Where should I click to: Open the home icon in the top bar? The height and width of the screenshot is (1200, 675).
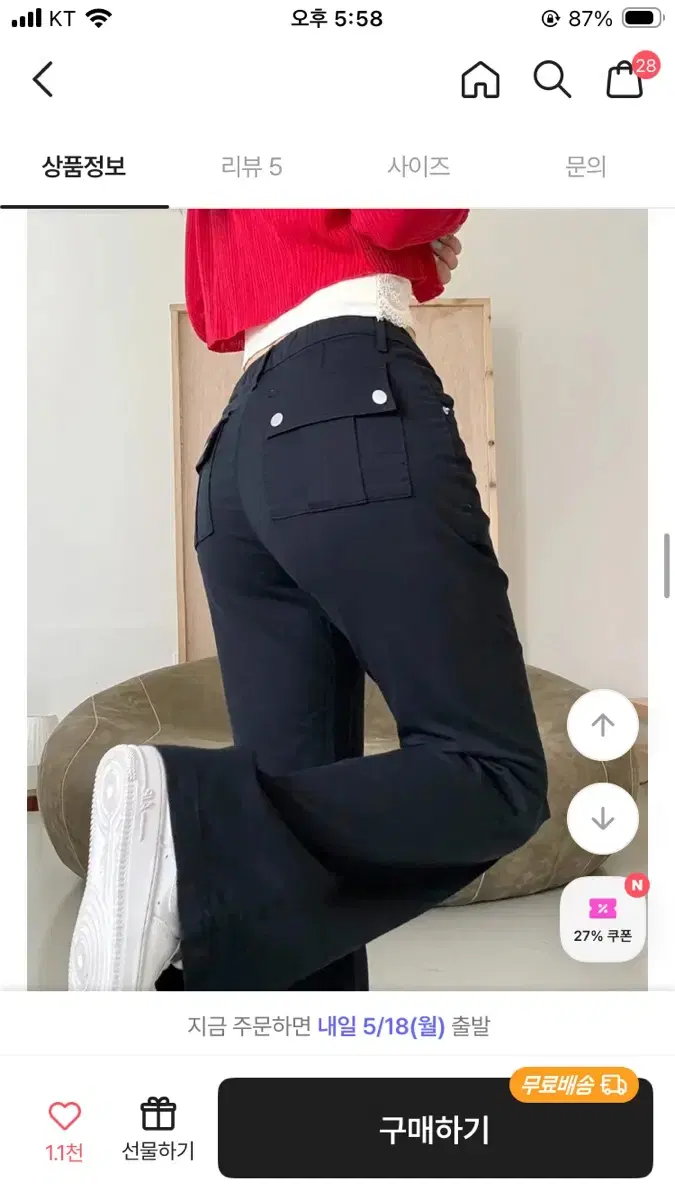coord(480,79)
